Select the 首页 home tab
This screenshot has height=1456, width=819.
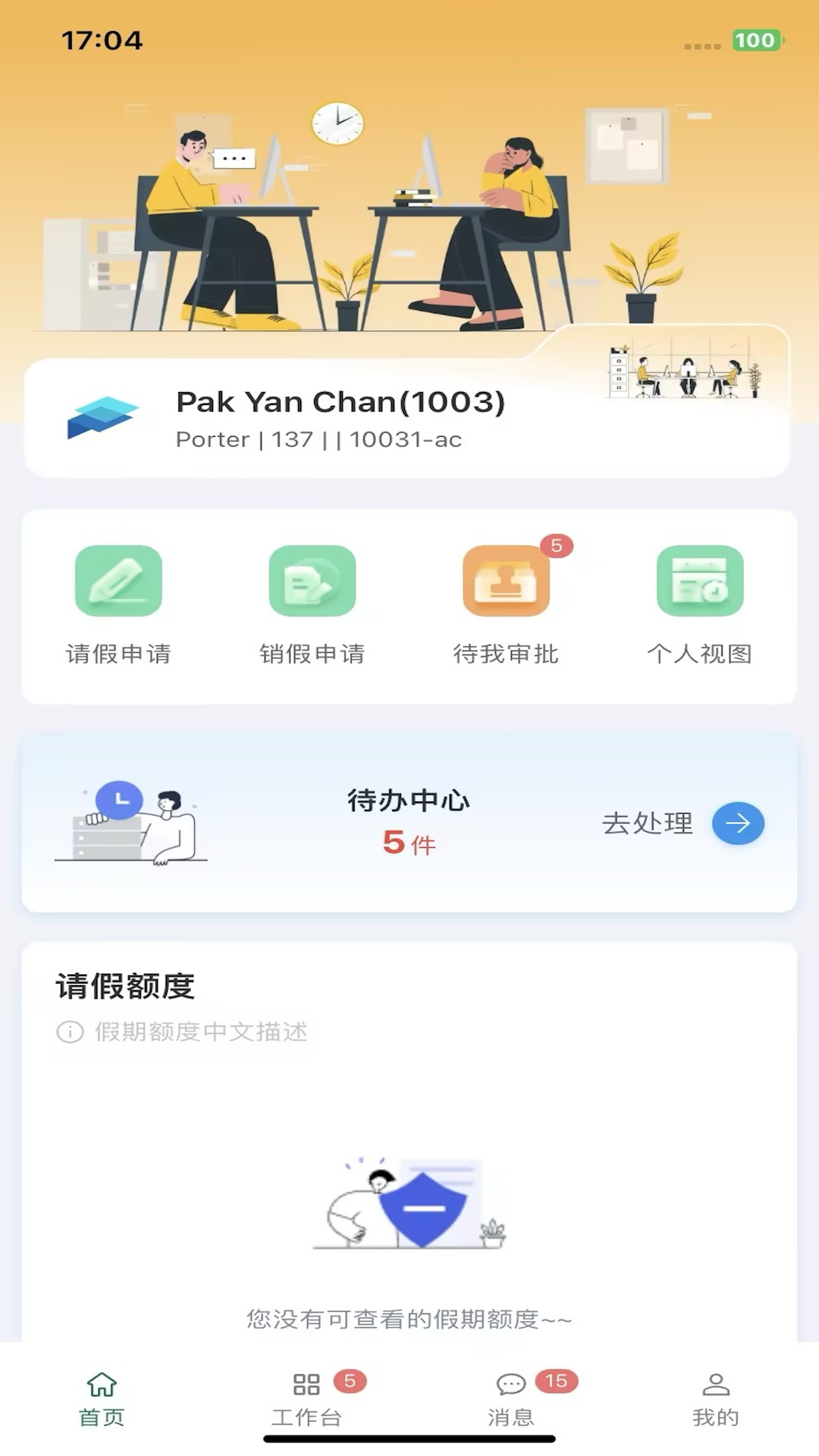102,1399
